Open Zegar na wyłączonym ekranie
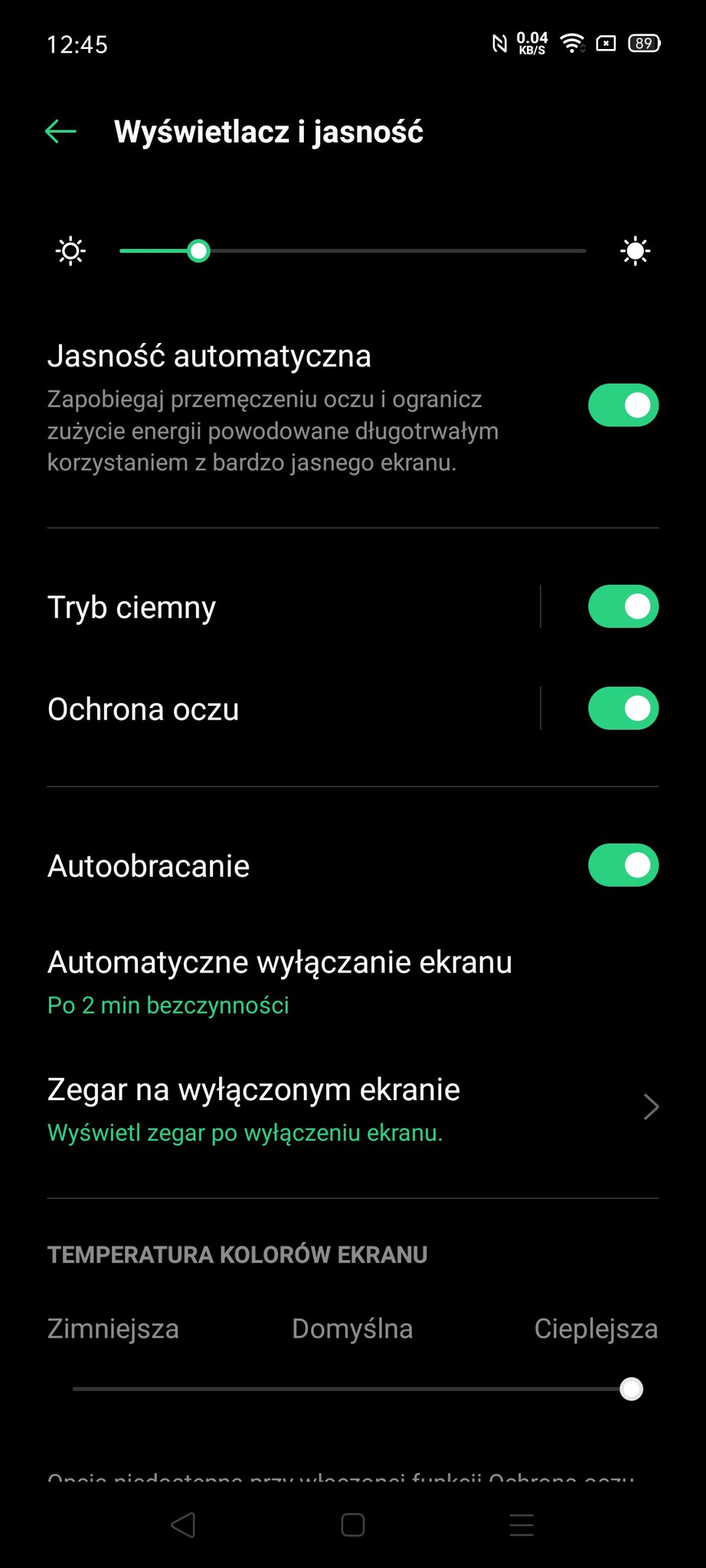This screenshot has height=1568, width=706. 353,1109
